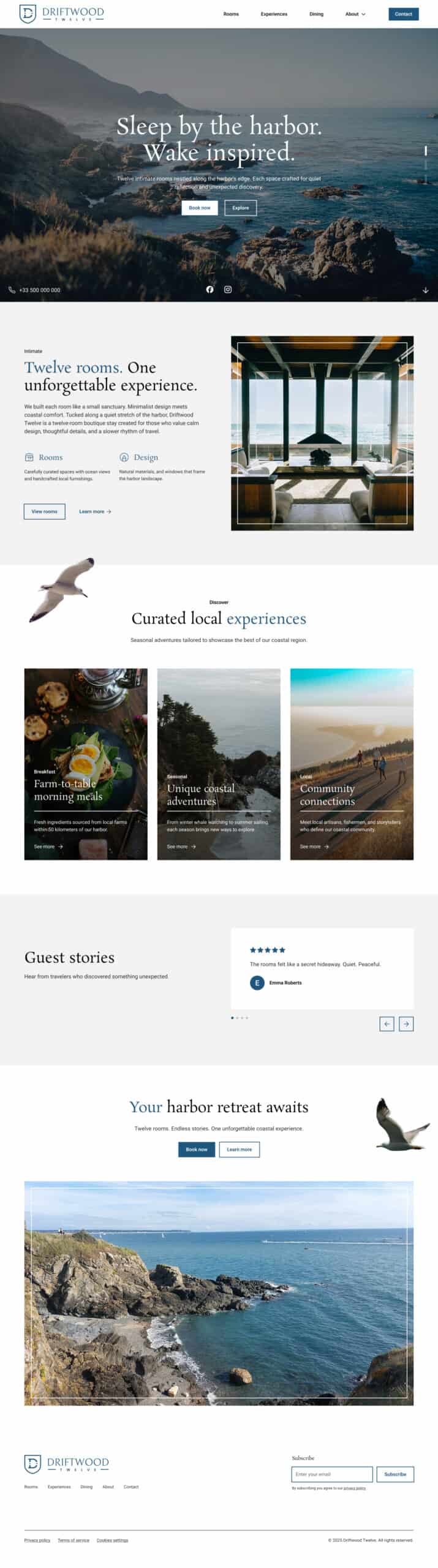Show the previous guest story

pos(387,1023)
